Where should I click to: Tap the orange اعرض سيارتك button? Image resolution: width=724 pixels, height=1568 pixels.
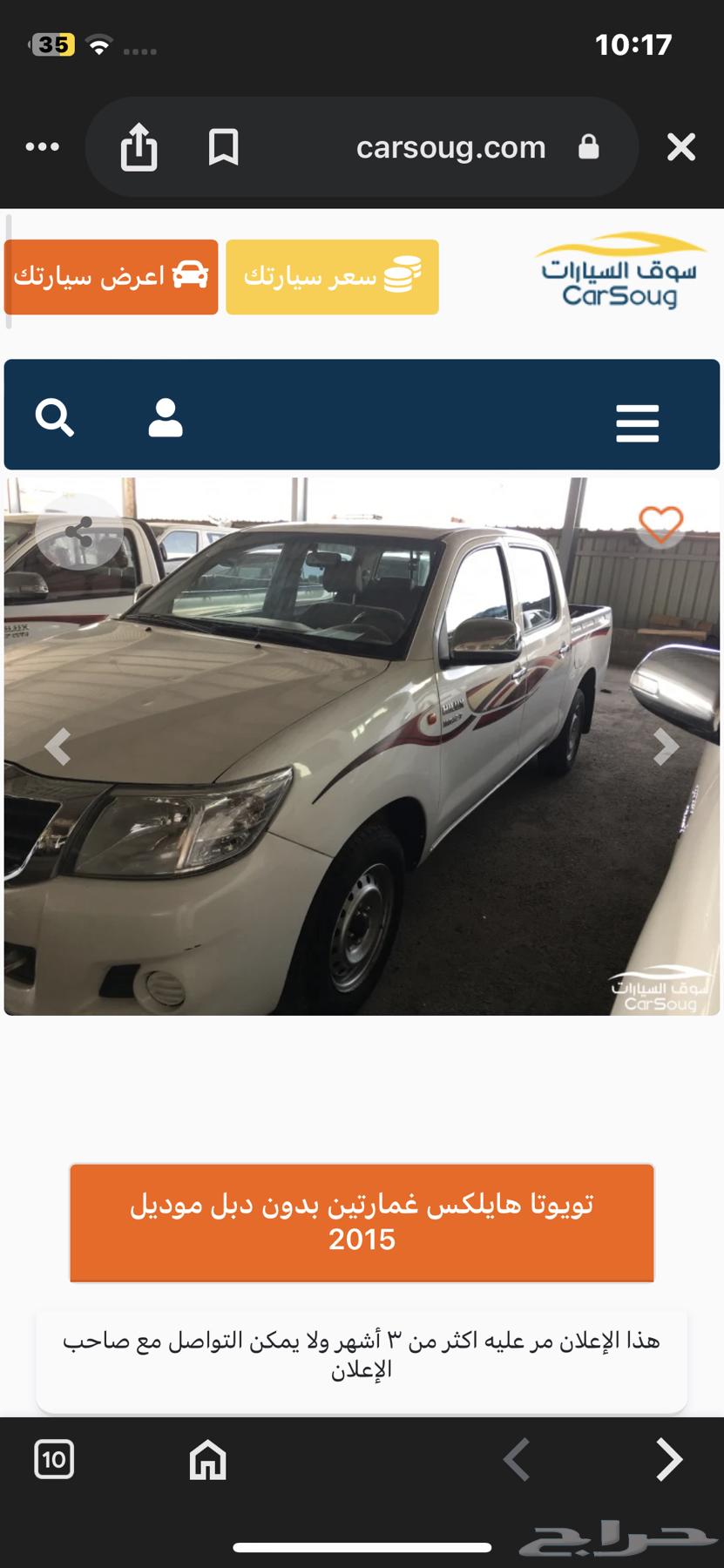(x=111, y=277)
